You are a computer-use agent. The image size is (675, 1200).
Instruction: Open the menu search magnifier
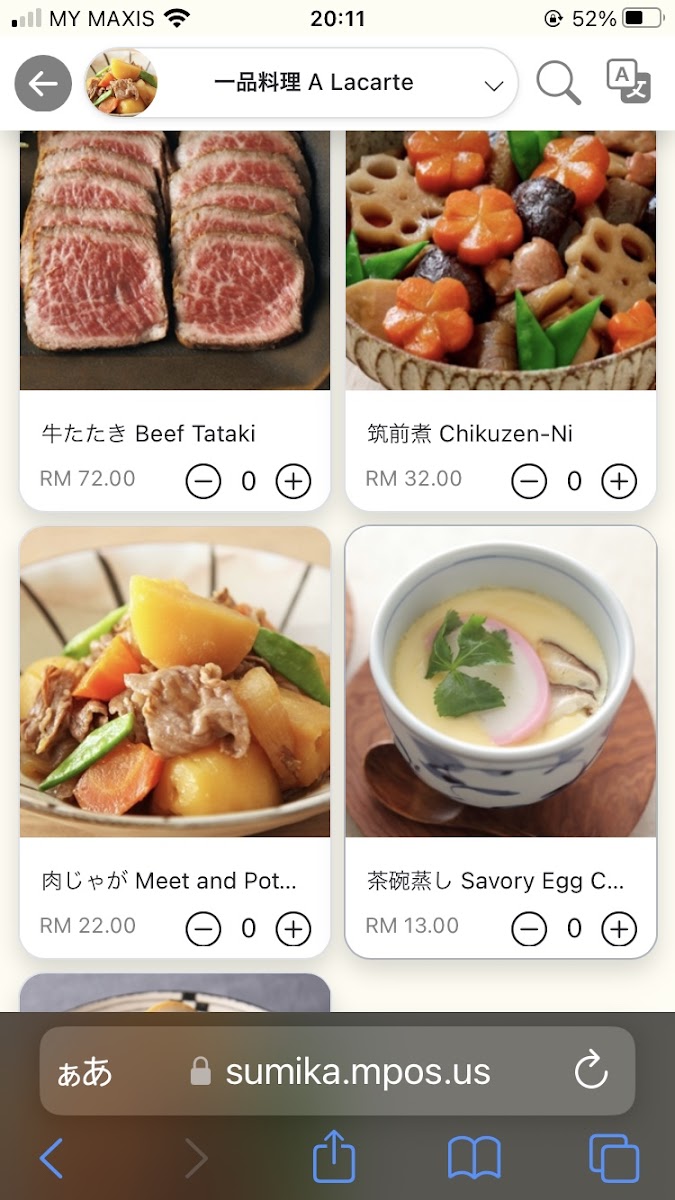tap(558, 83)
